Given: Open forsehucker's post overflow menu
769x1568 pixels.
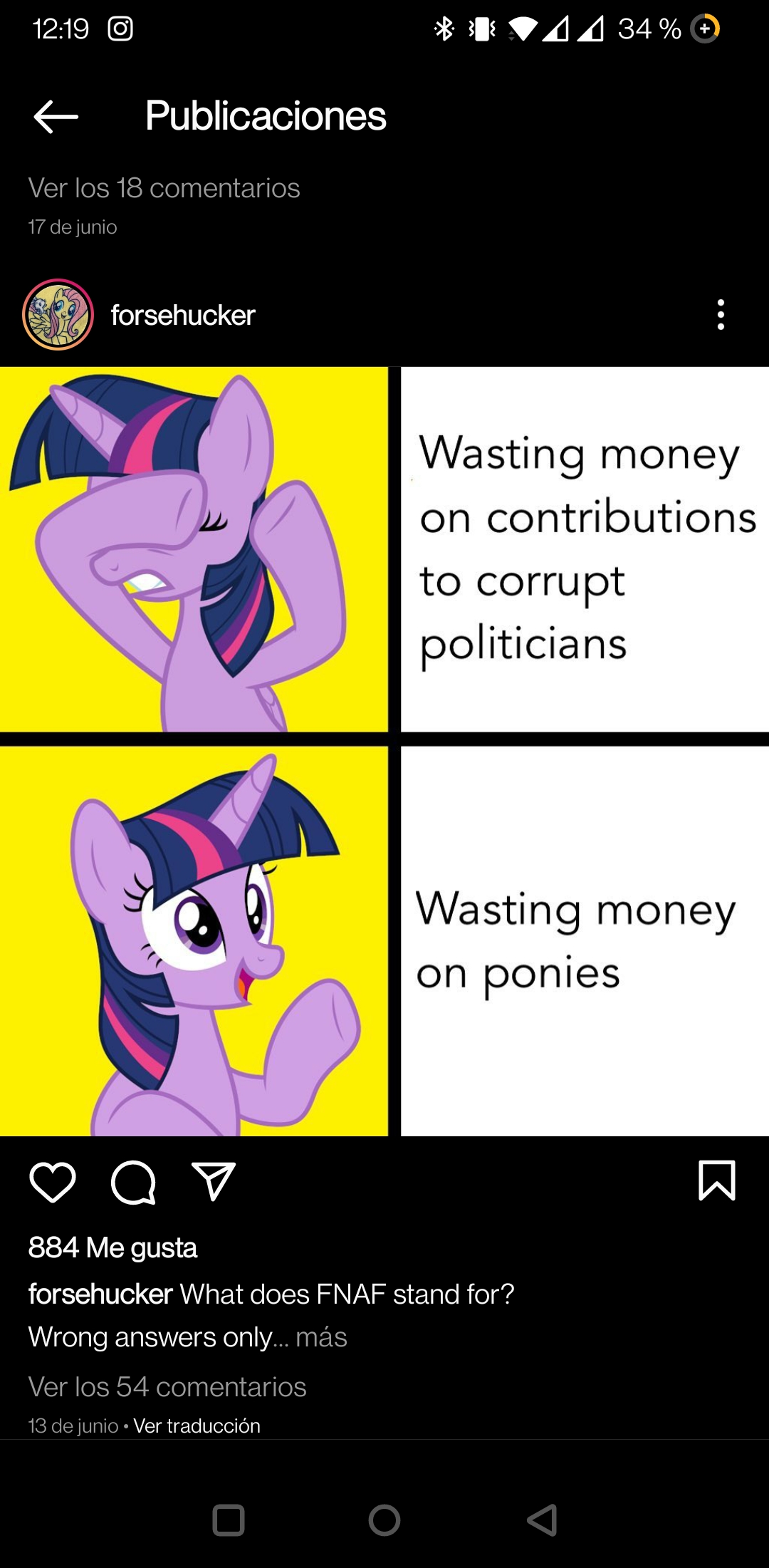Looking at the screenshot, I should 721,314.
